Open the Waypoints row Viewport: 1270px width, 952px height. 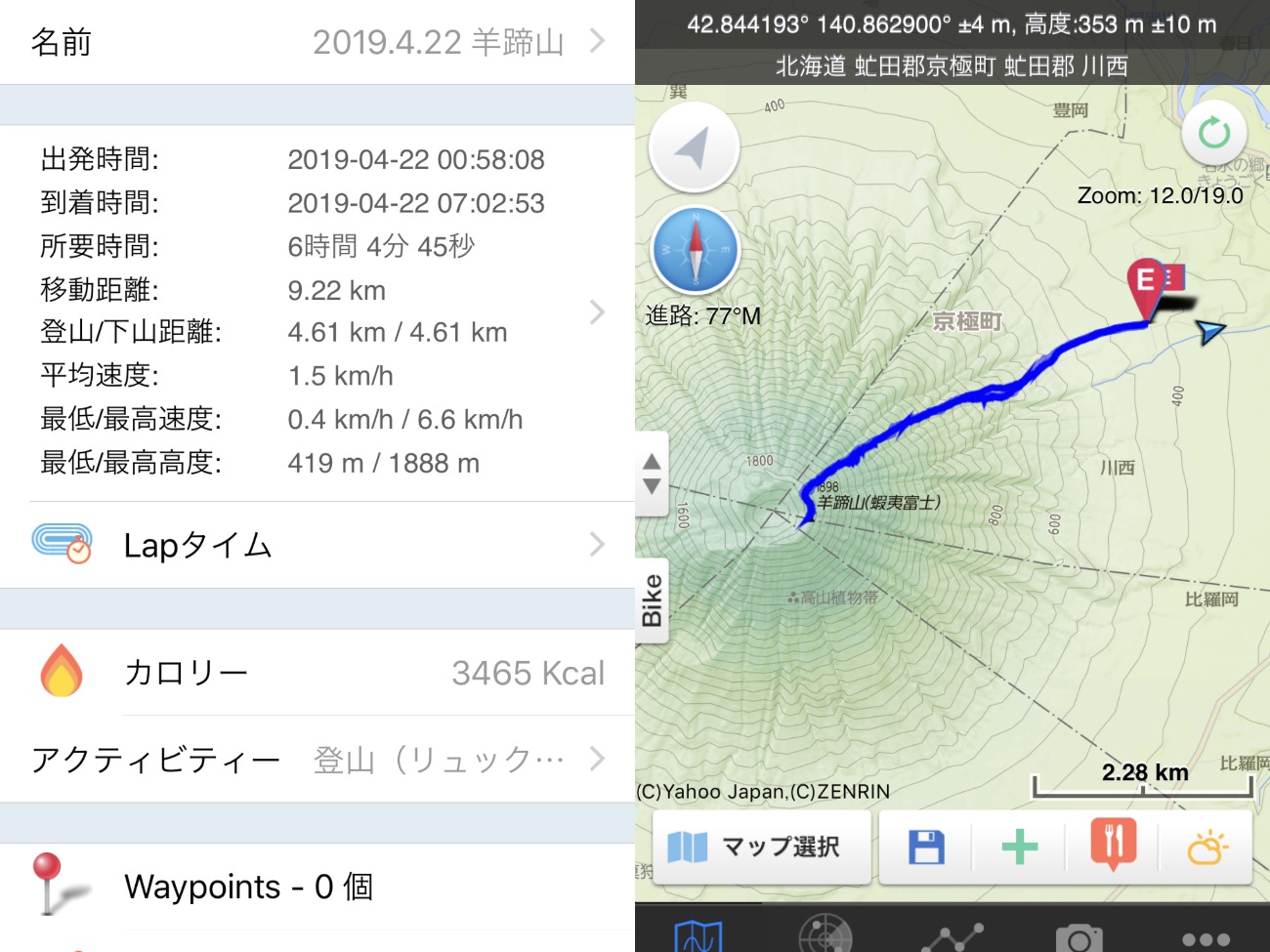coord(317,887)
